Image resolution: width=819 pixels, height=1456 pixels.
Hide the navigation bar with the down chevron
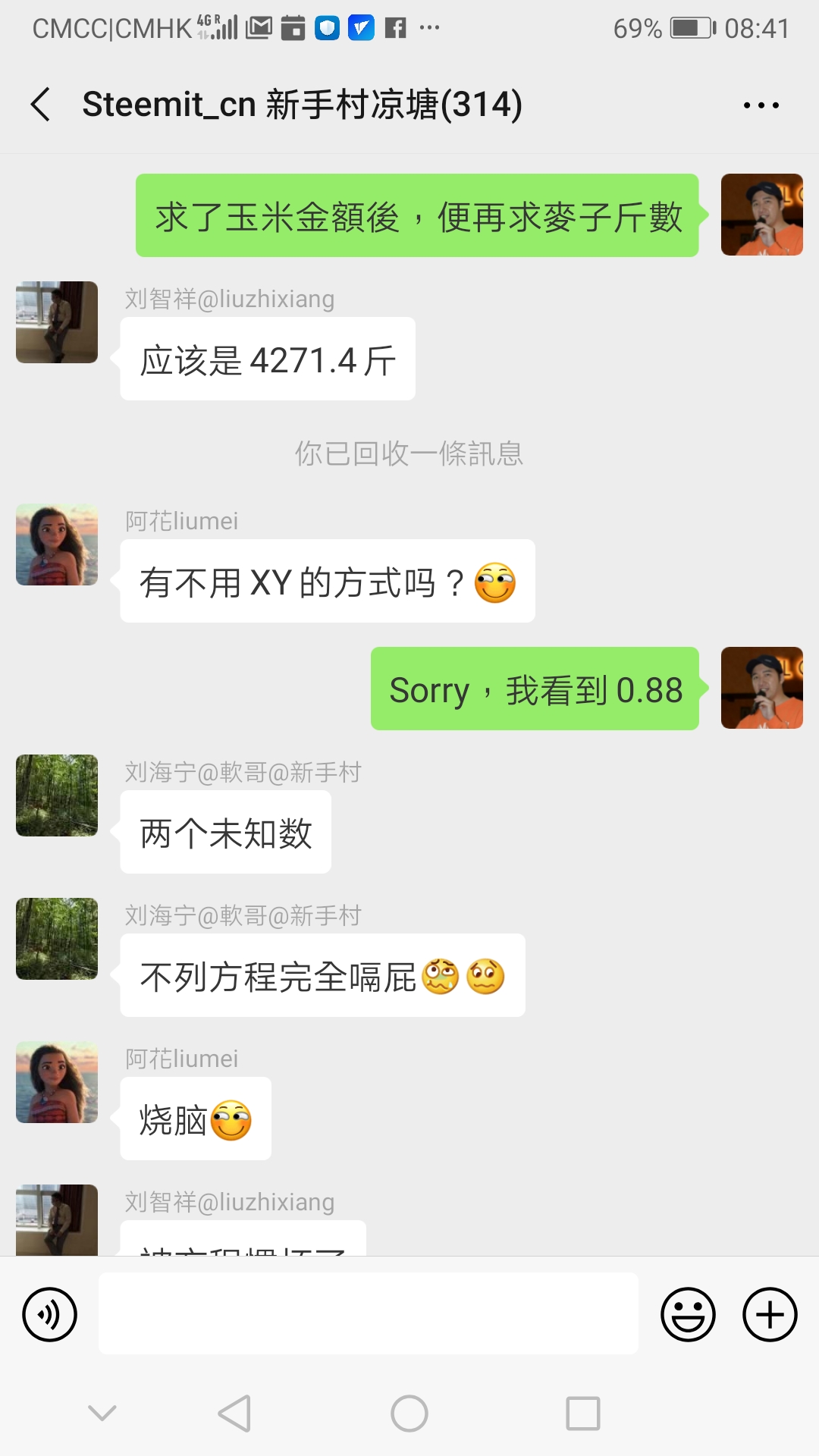pyautogui.click(x=102, y=1413)
